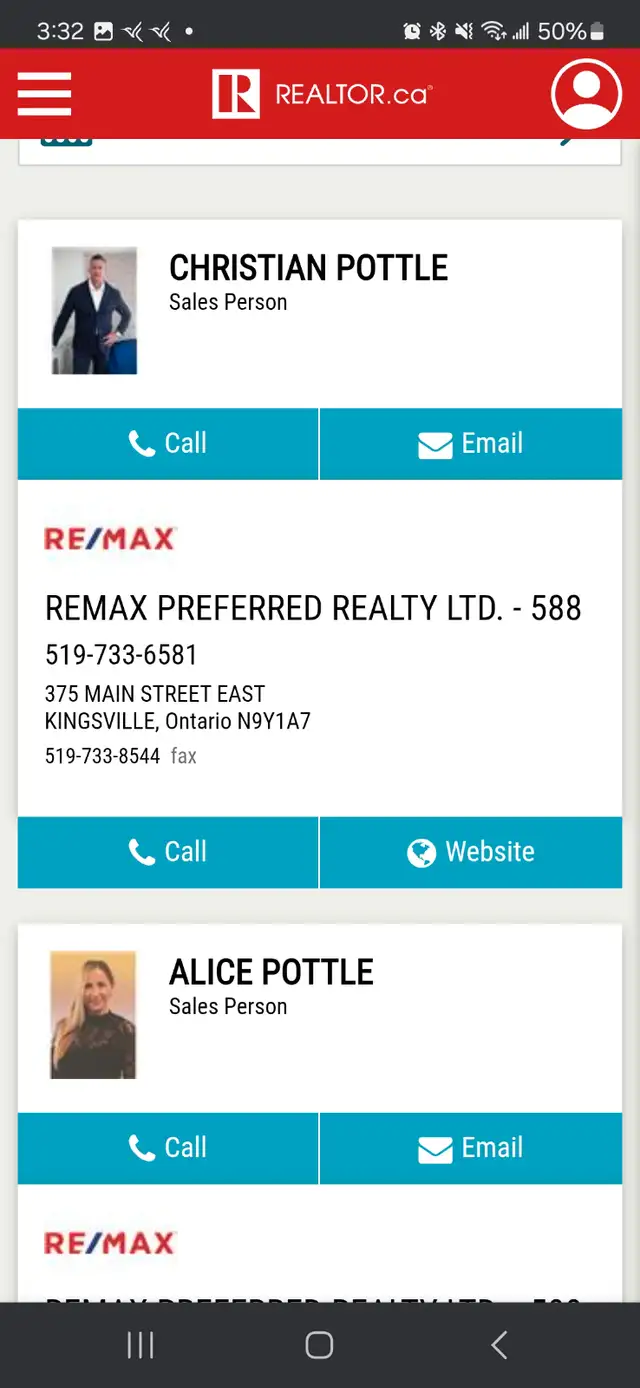This screenshot has height=1388, width=640.
Task: Open the user account profile icon
Action: [587, 94]
